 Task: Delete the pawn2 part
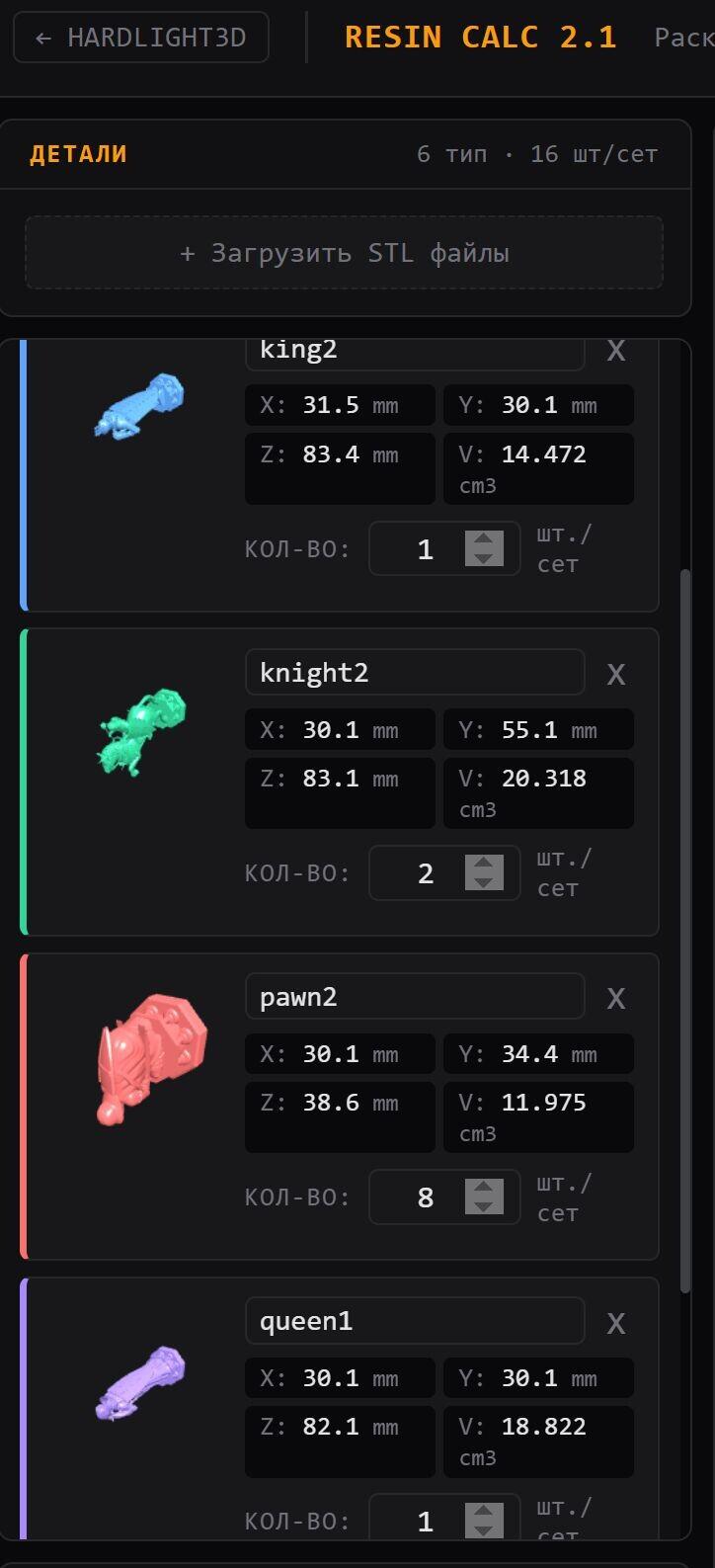615,998
